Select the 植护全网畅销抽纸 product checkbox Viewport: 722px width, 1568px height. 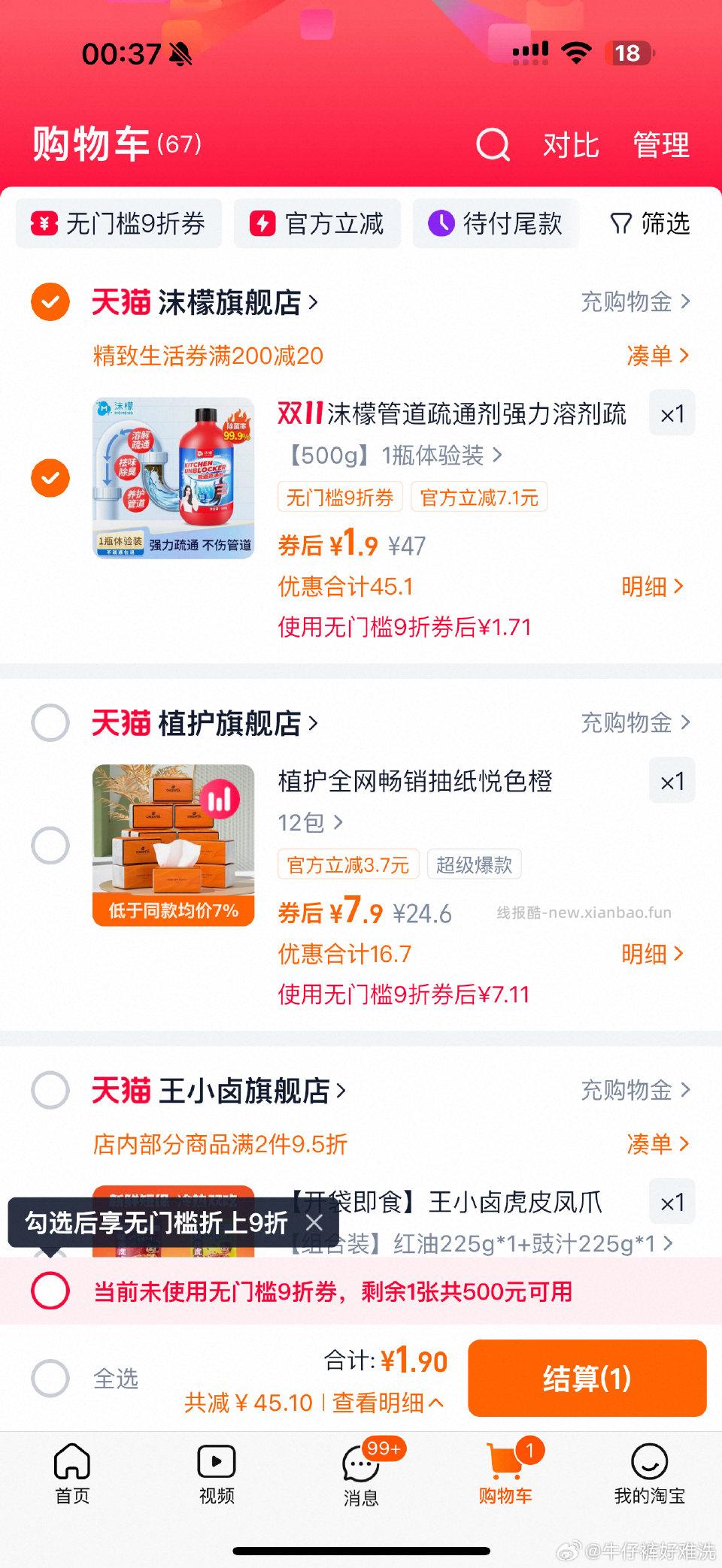(x=50, y=846)
